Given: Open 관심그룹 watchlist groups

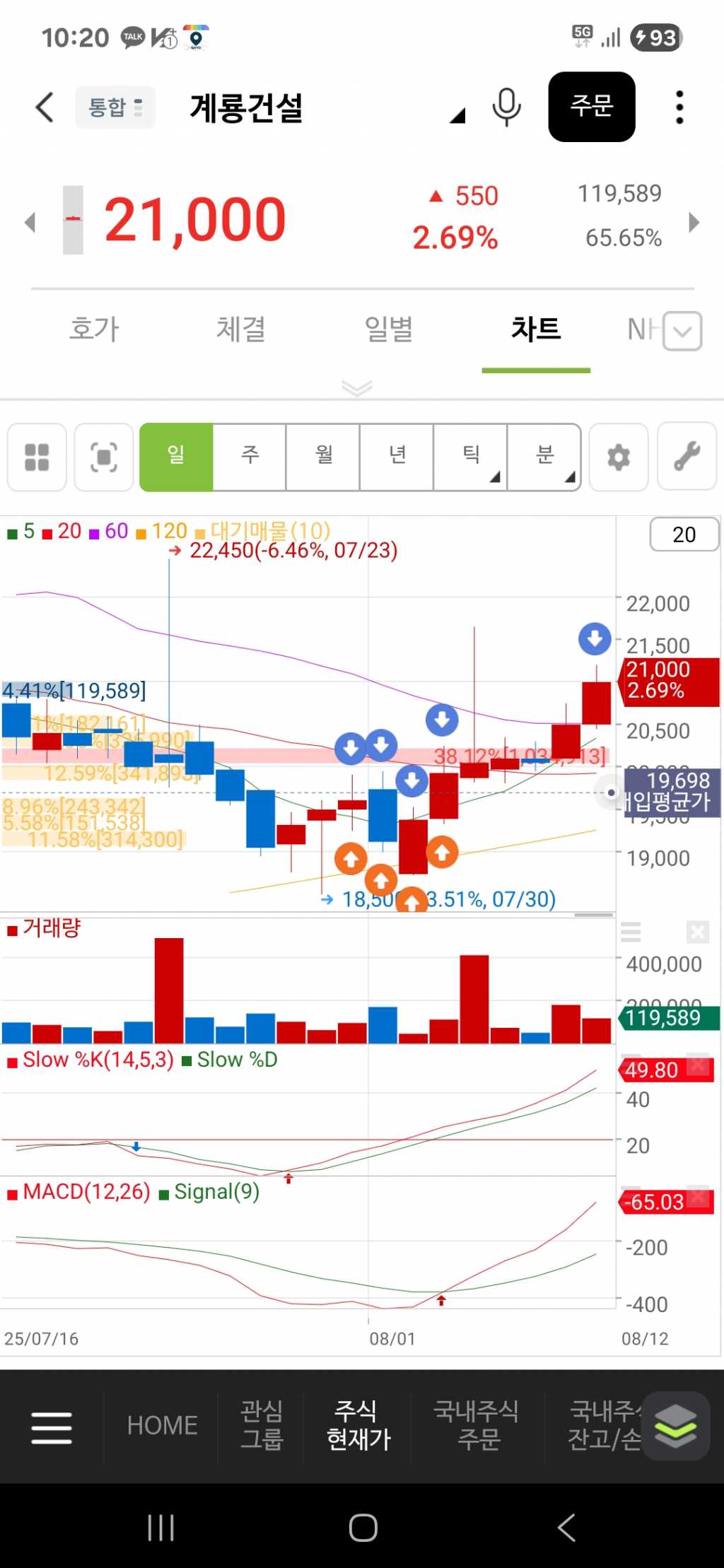Looking at the screenshot, I should pyautogui.click(x=262, y=1425).
